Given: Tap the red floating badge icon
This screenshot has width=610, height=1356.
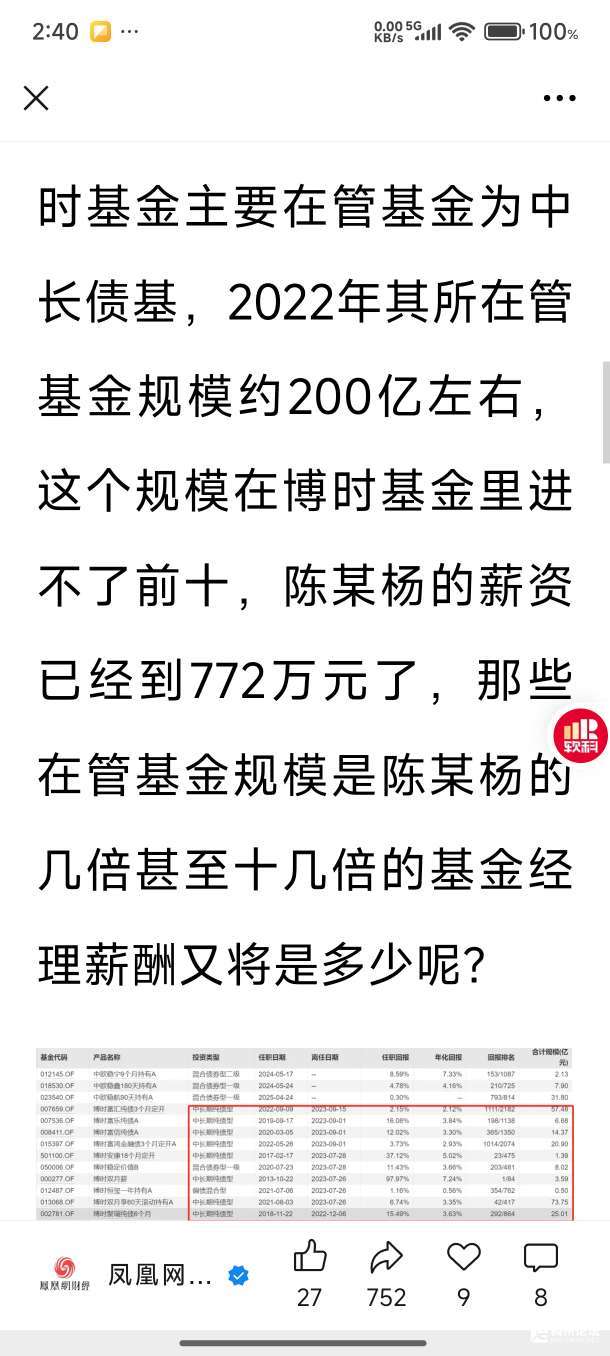Looking at the screenshot, I should (x=581, y=734).
